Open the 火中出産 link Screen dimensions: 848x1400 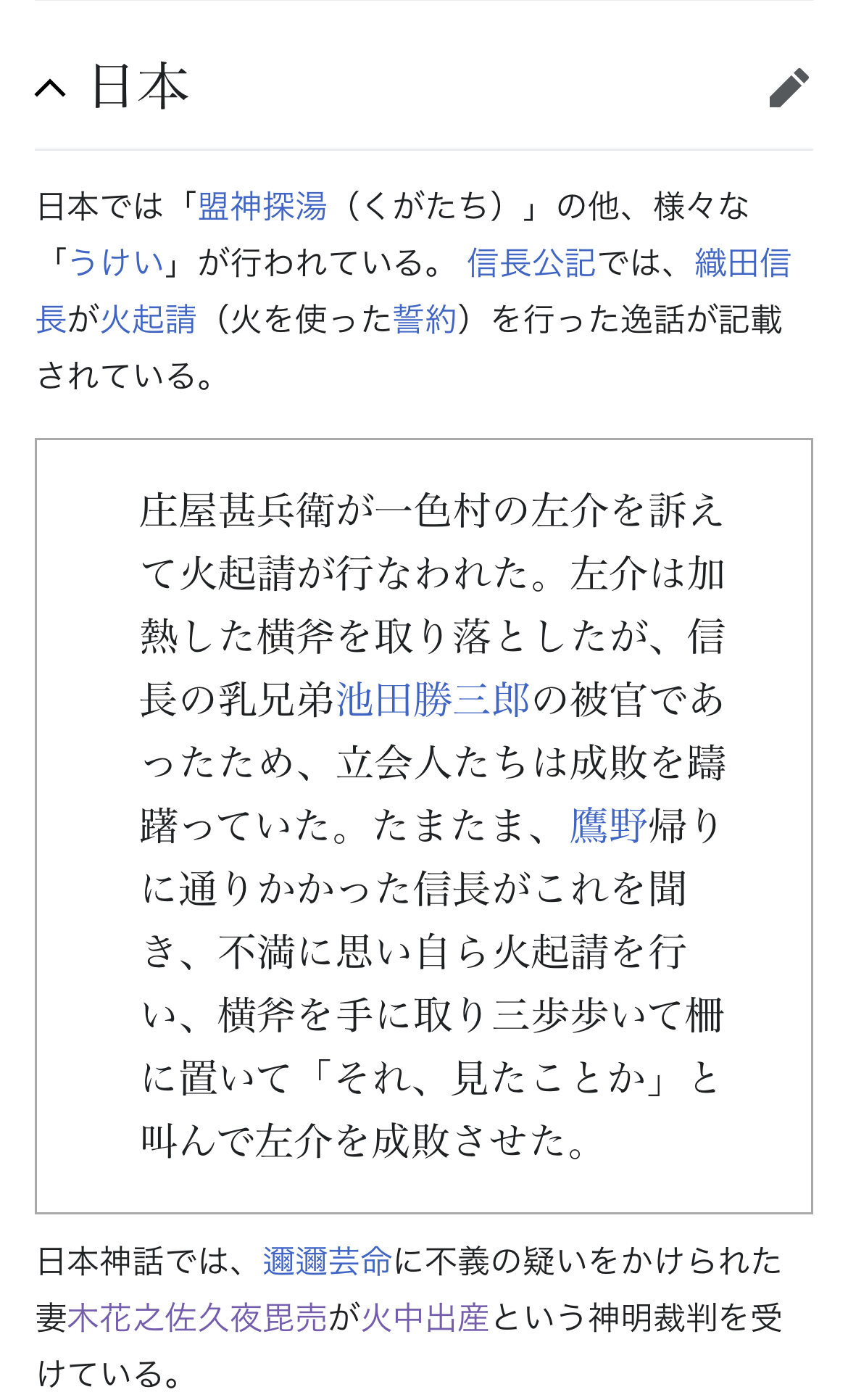tap(425, 1318)
